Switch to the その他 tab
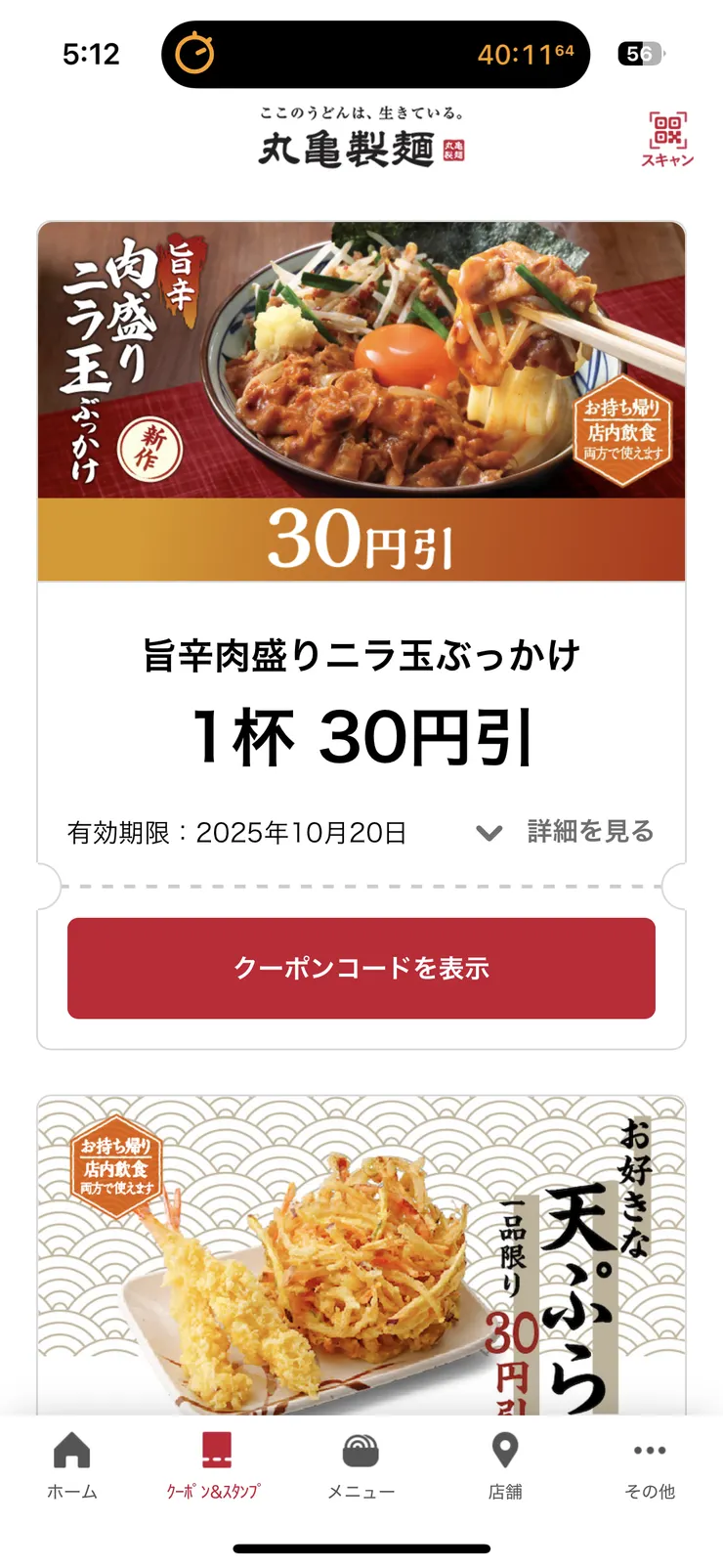Viewport: 723px width, 1568px height. 650,1464
